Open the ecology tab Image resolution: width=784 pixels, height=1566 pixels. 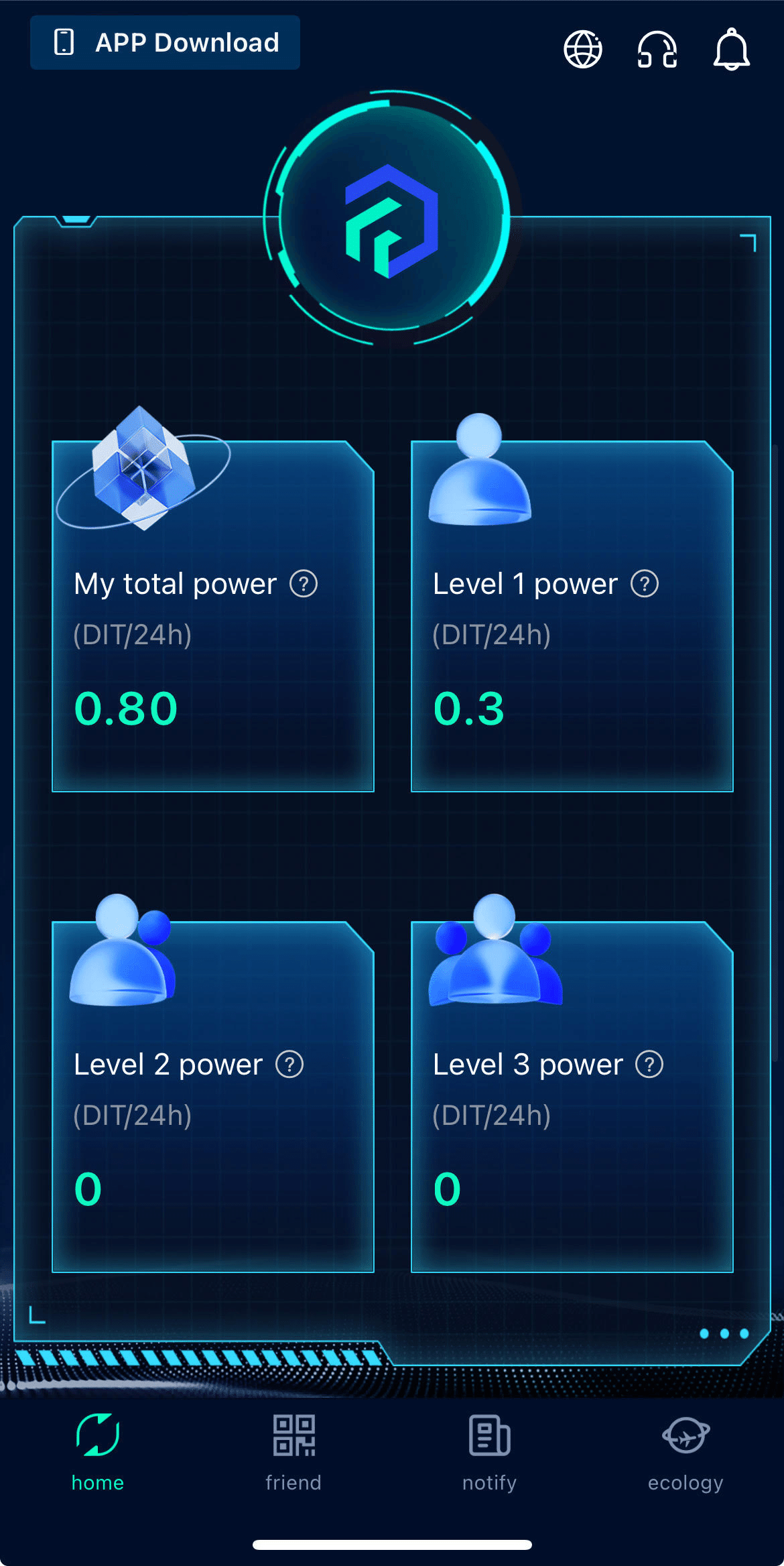(685, 1452)
